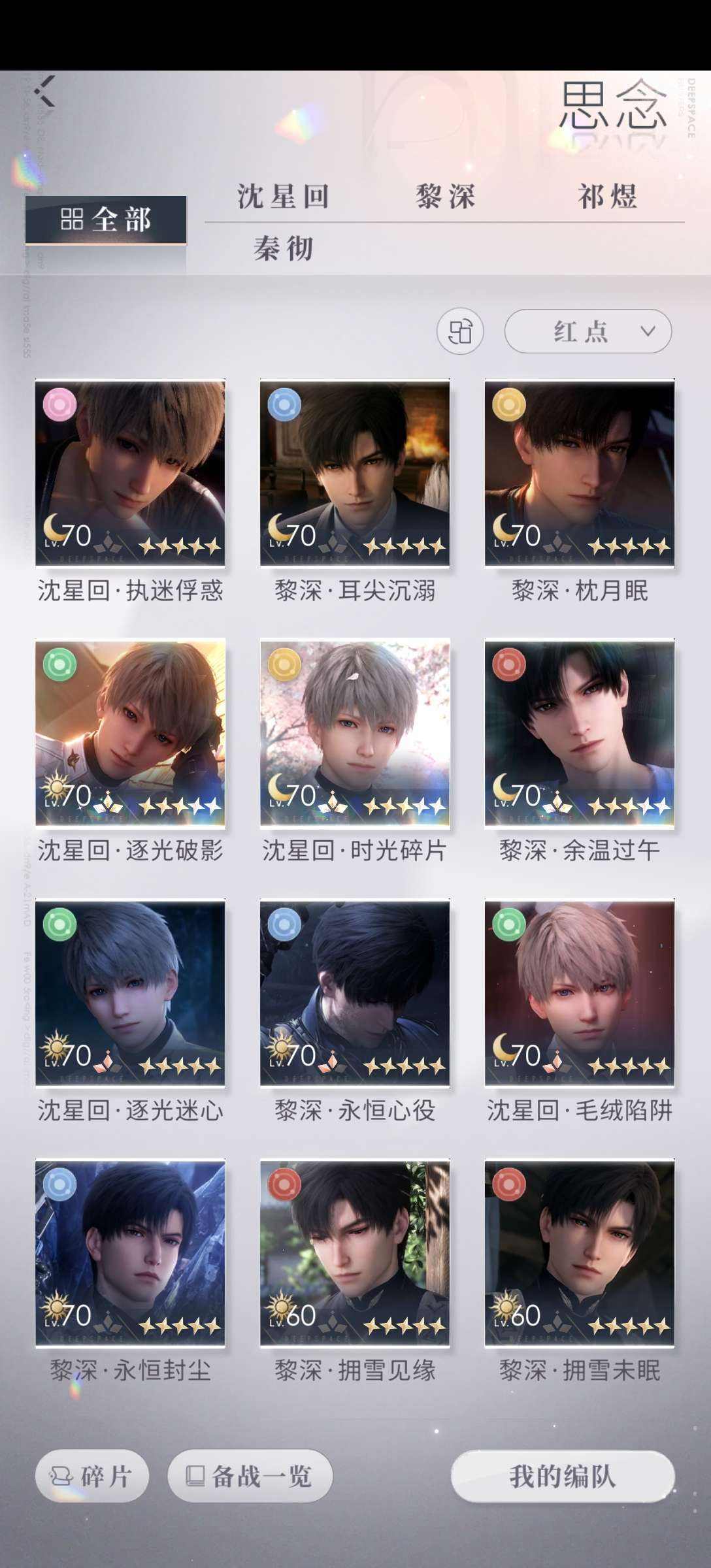The height and width of the screenshot is (1568, 711).
Task: Switch to the 沈星回 tab
Action: pos(283,197)
